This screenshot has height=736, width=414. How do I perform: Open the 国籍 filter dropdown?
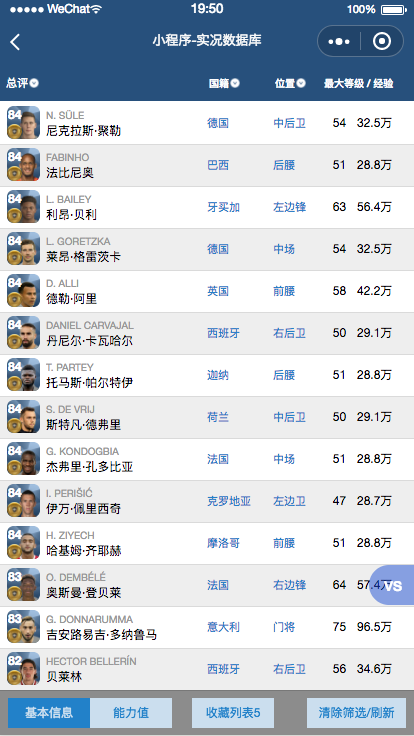[224, 84]
